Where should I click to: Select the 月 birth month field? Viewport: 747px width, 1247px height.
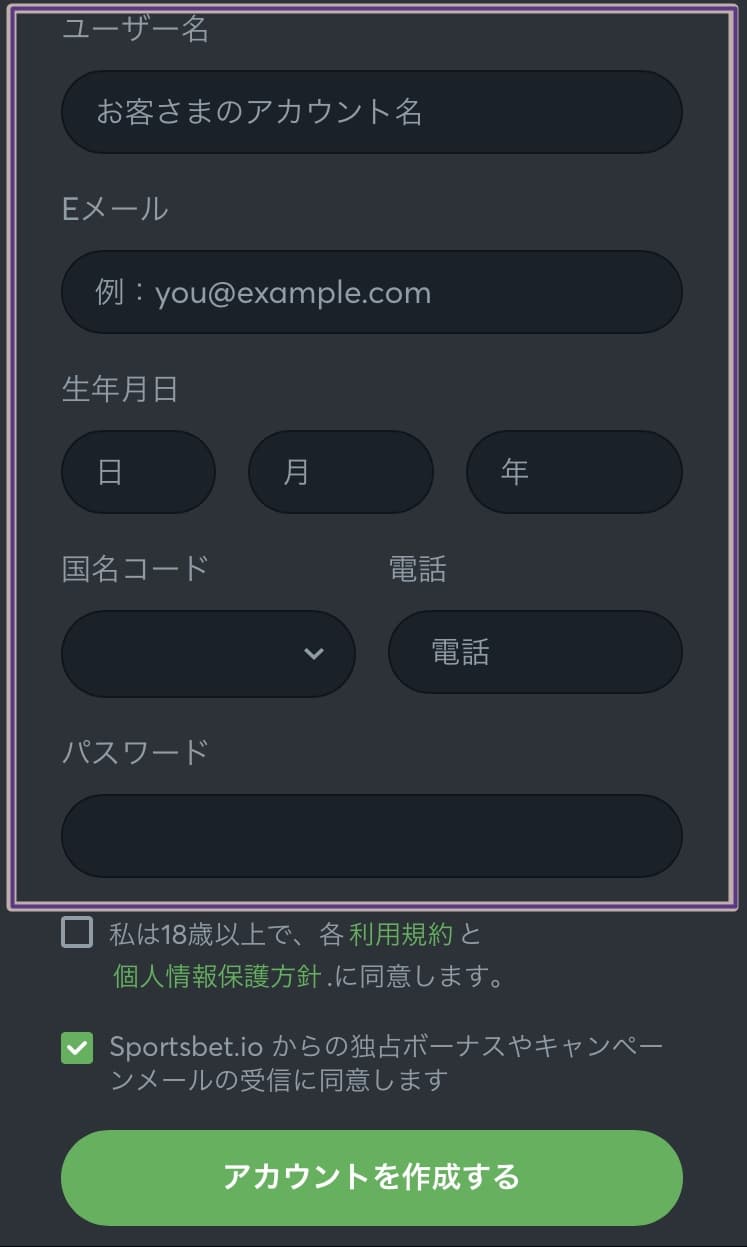(341, 472)
